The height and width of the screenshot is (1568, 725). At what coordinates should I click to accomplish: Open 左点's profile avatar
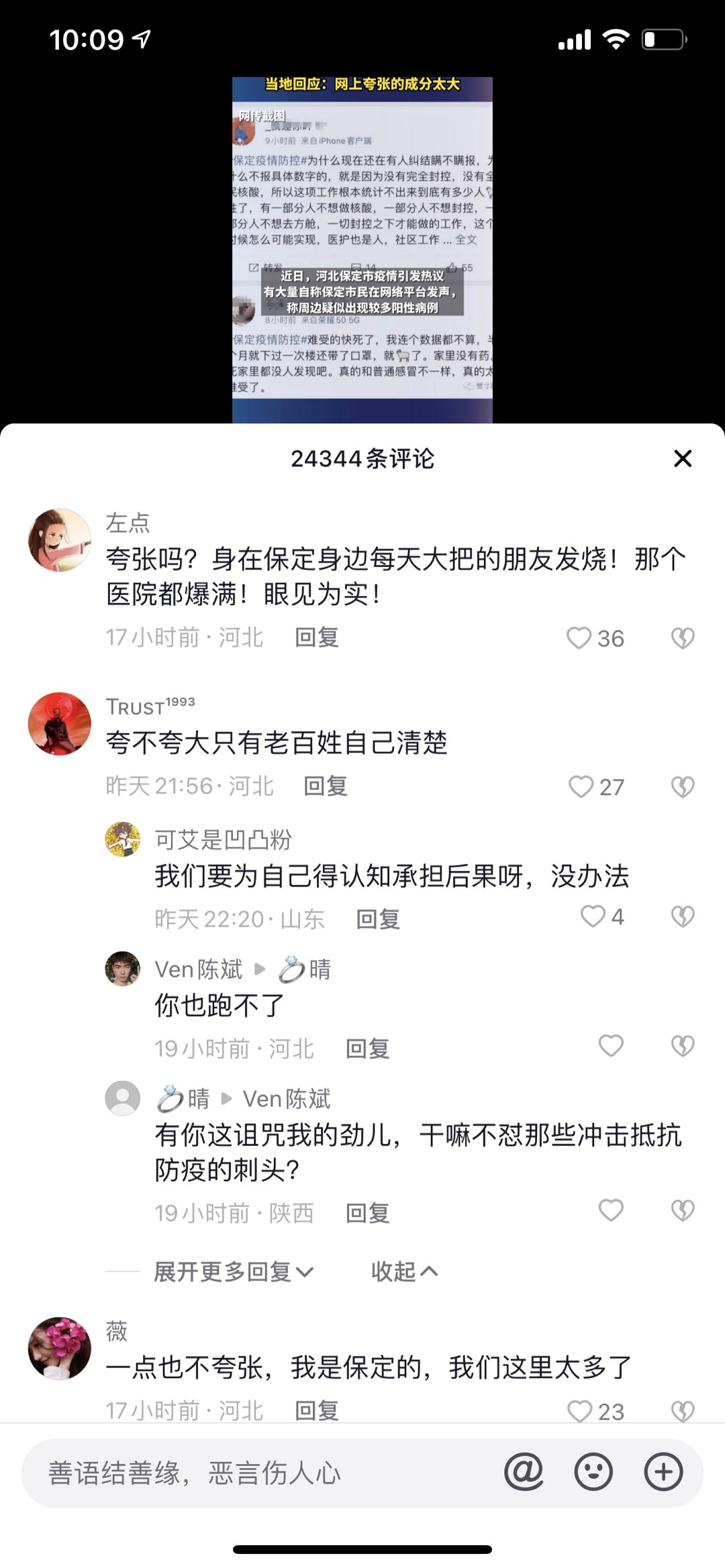pyautogui.click(x=60, y=540)
